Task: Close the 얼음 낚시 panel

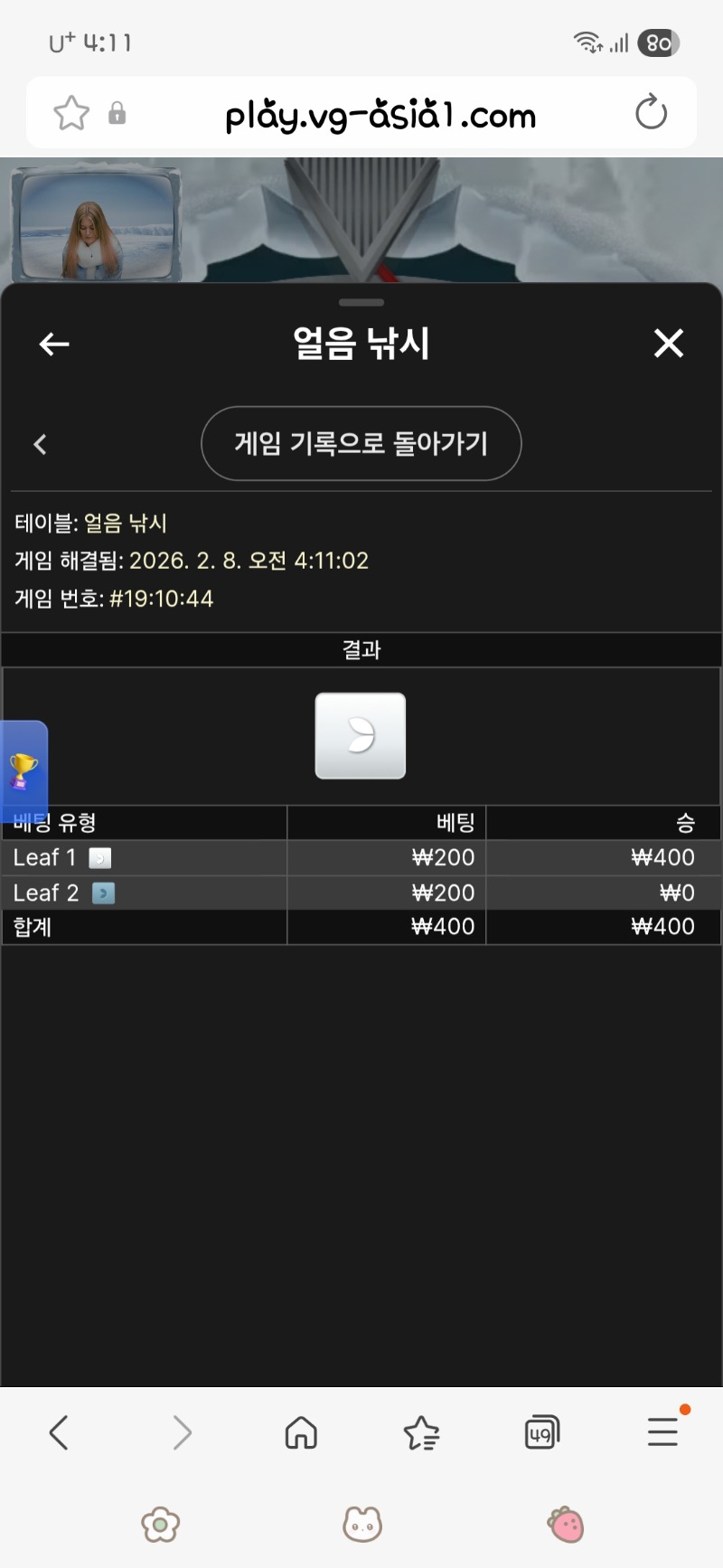Action: [x=668, y=344]
